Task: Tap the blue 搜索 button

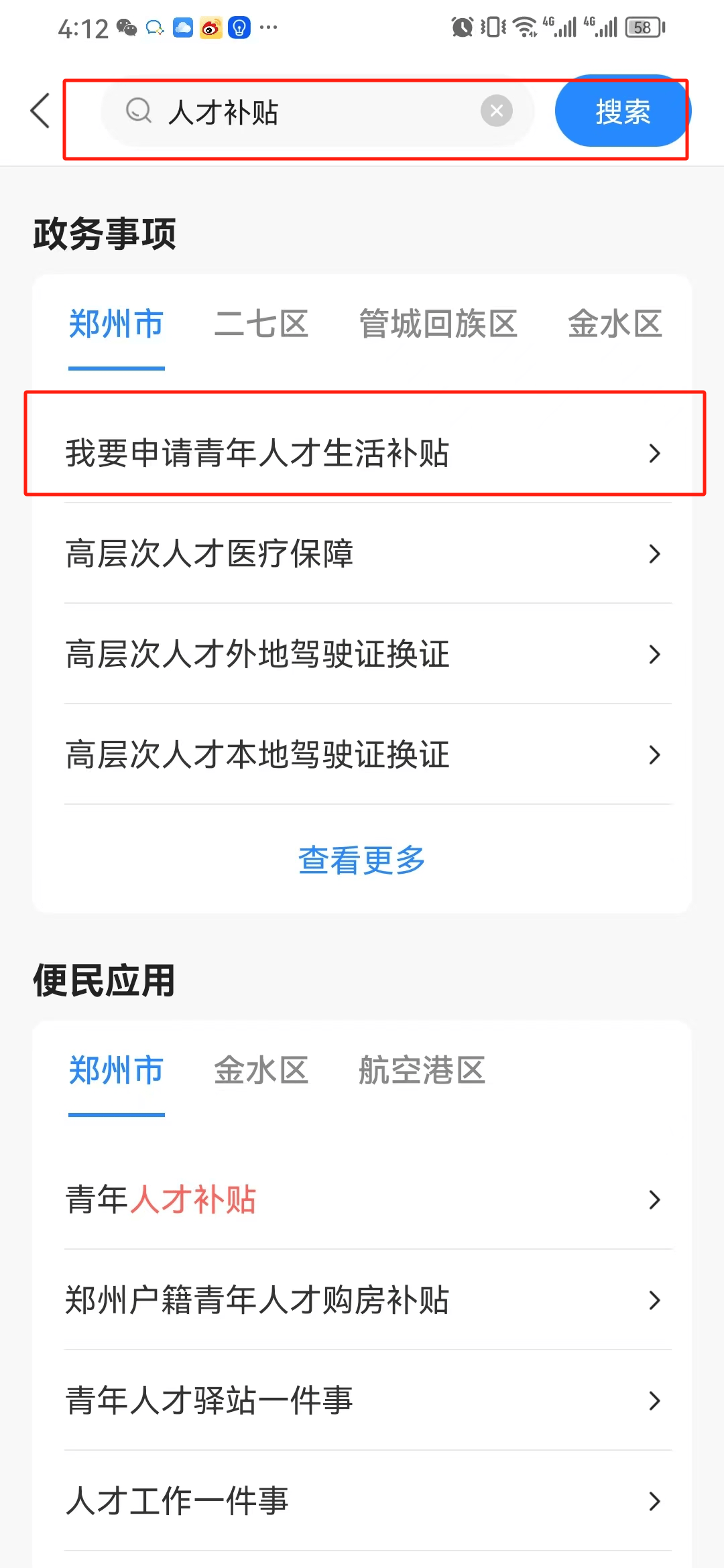Action: (621, 111)
